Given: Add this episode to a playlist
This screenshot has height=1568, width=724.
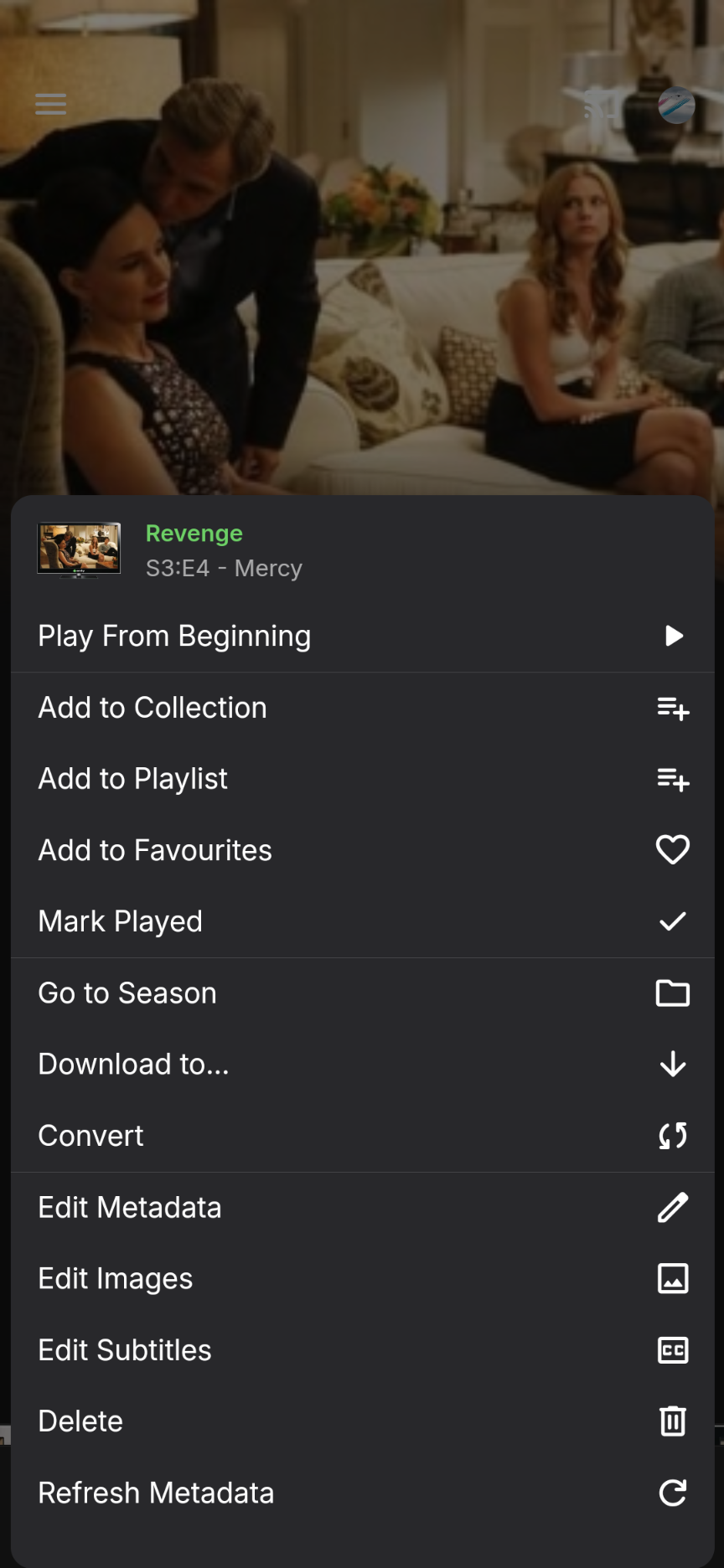Looking at the screenshot, I should 362,779.
